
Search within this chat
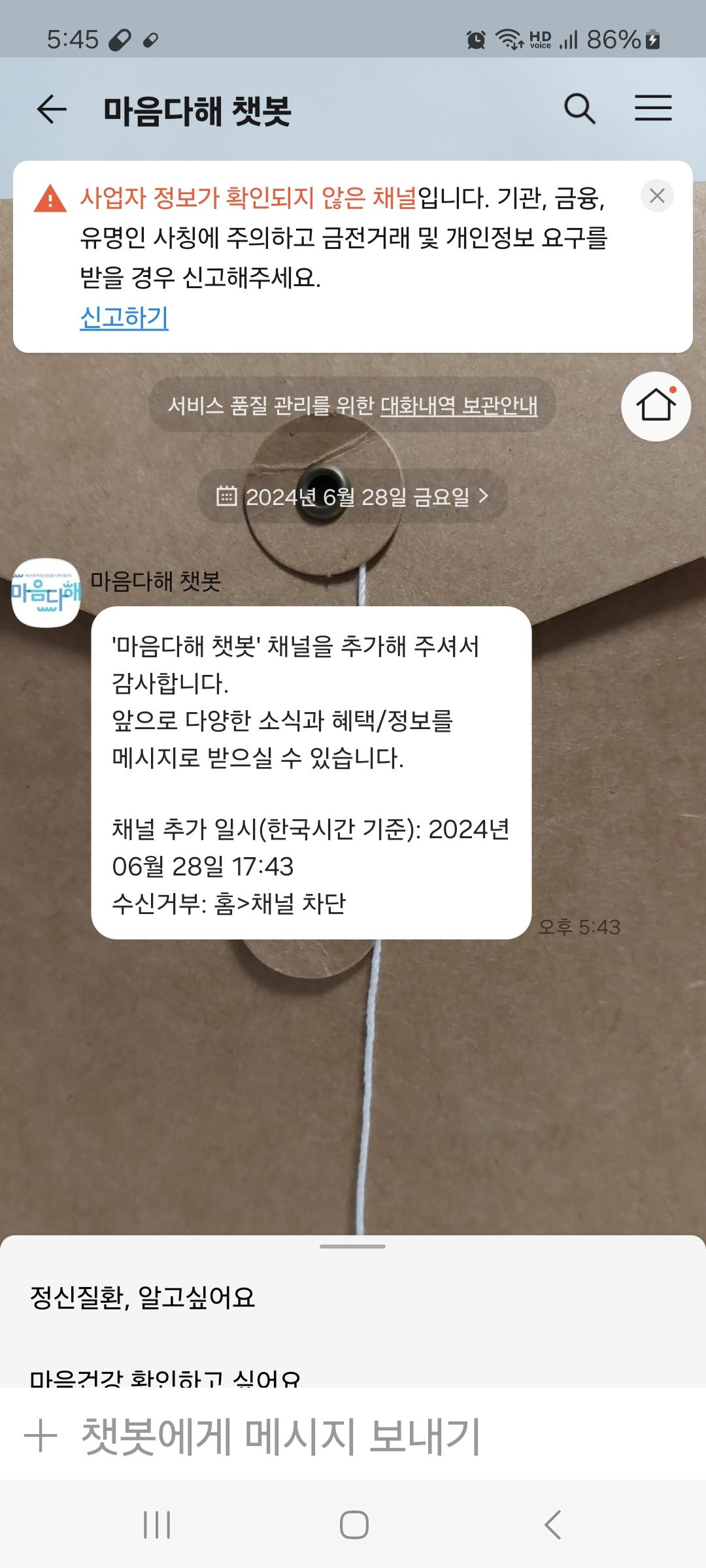point(579,108)
